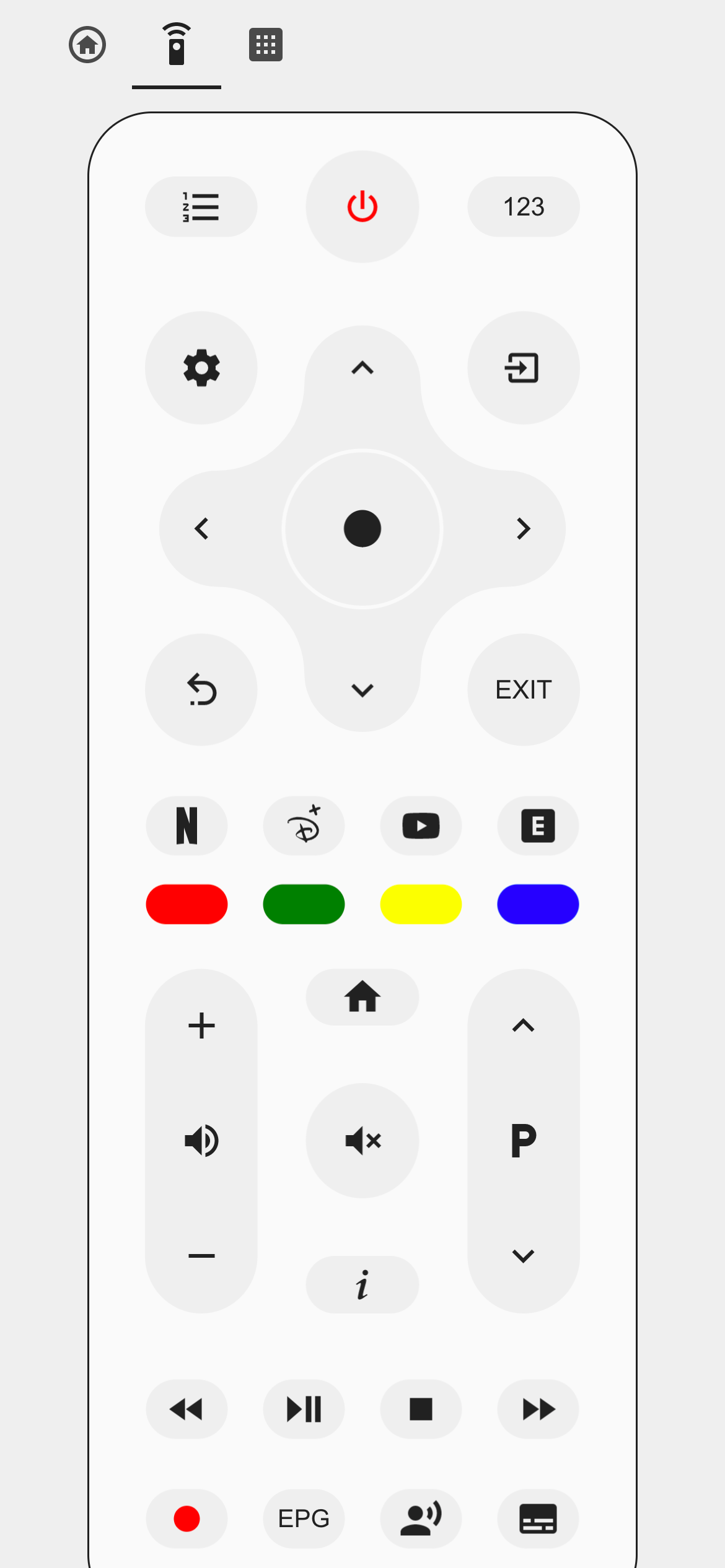Image resolution: width=725 pixels, height=1568 pixels.
Task: Launch Disney+ app shortcut
Action: (x=304, y=825)
